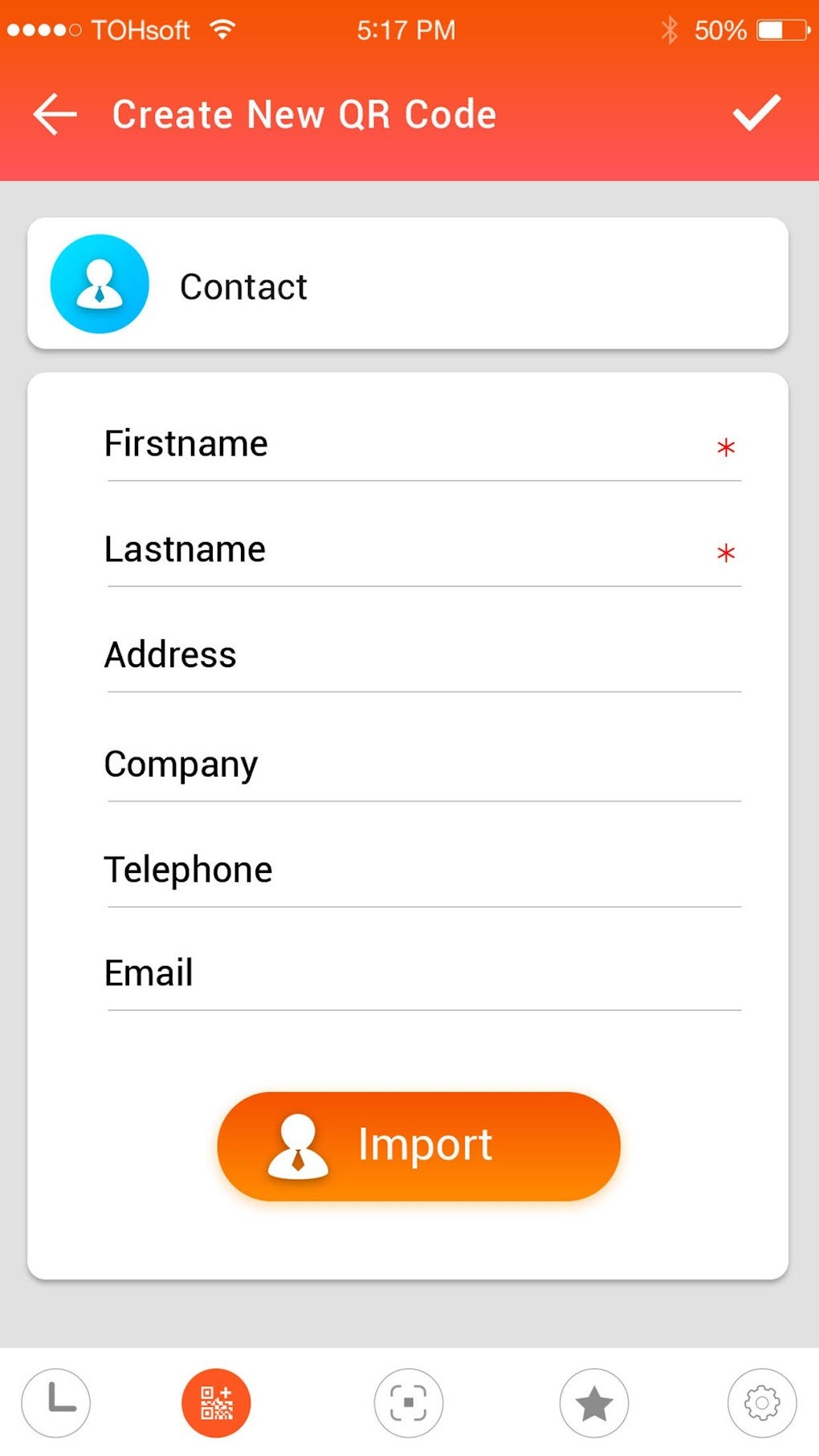Open Favorites using the star icon
Screen dimensions: 819x1456
(x=593, y=1401)
